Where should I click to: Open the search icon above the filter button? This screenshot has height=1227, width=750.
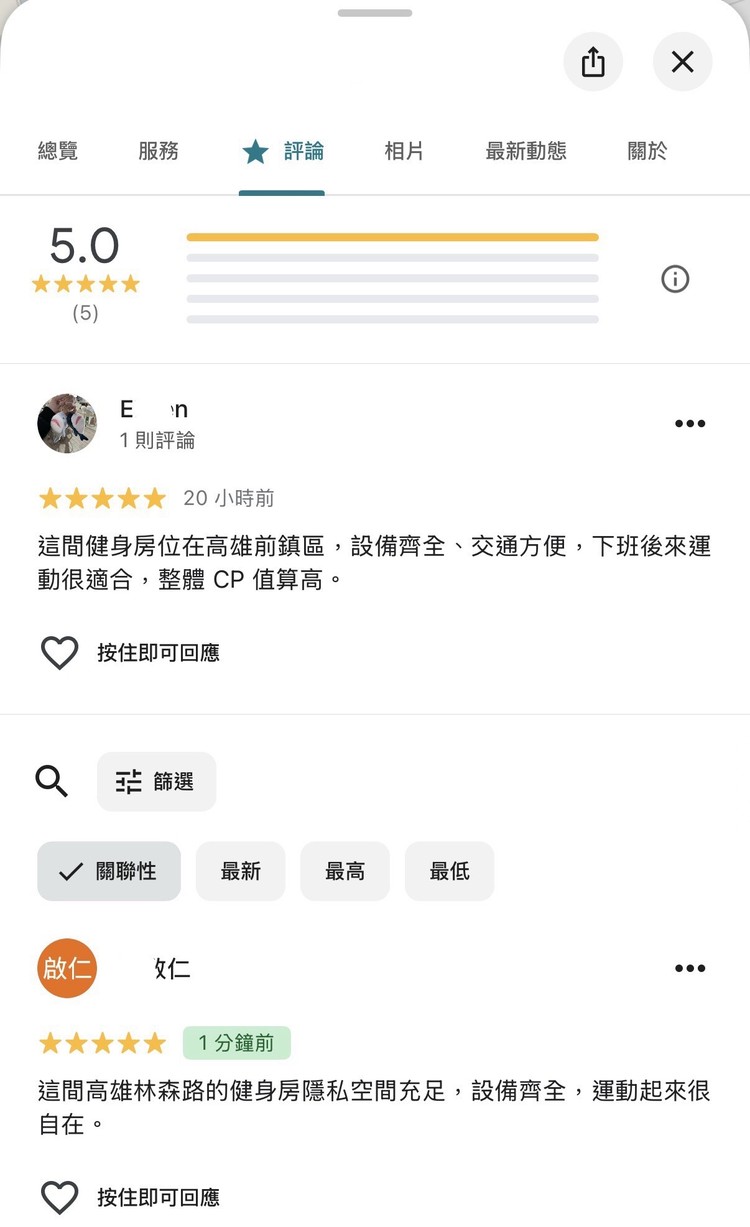51,781
